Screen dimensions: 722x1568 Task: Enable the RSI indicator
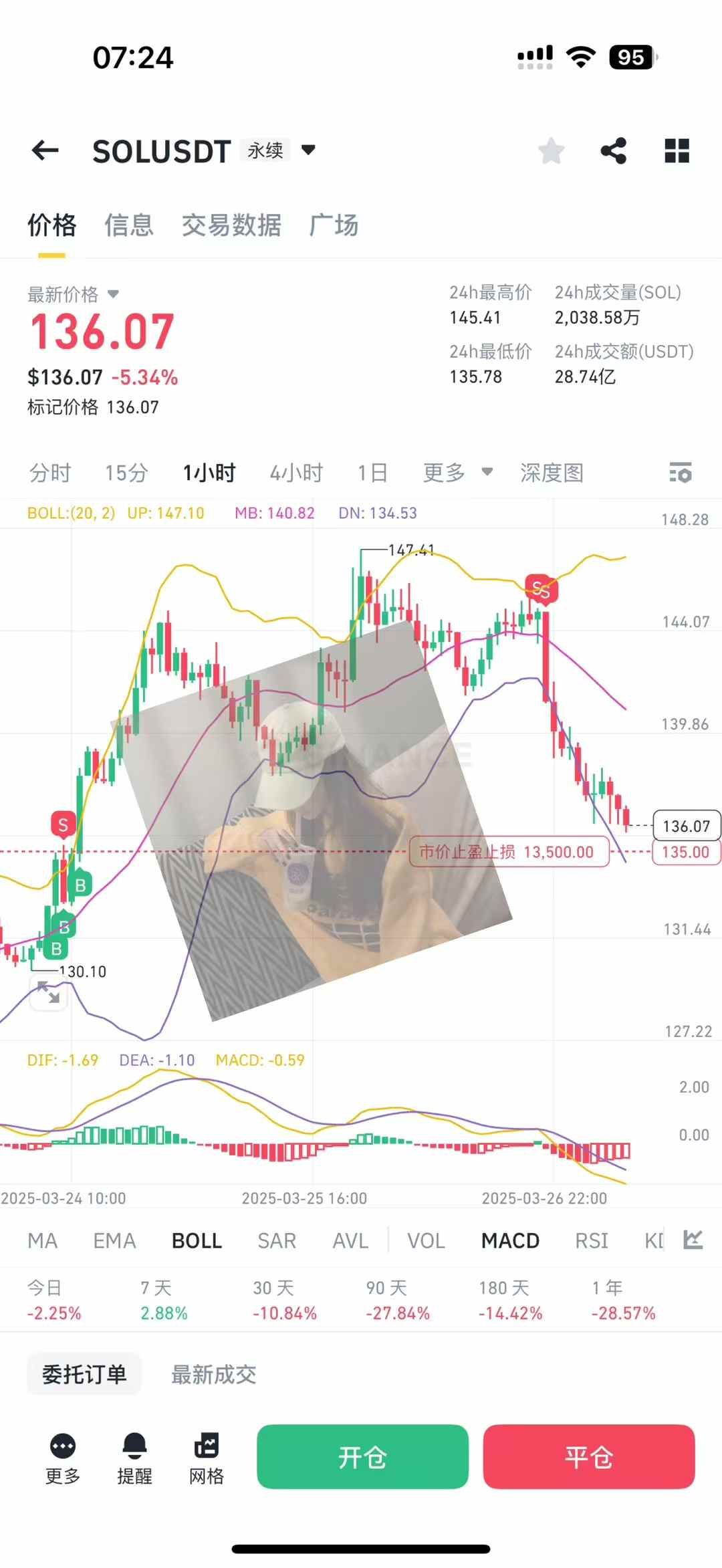coord(592,1240)
